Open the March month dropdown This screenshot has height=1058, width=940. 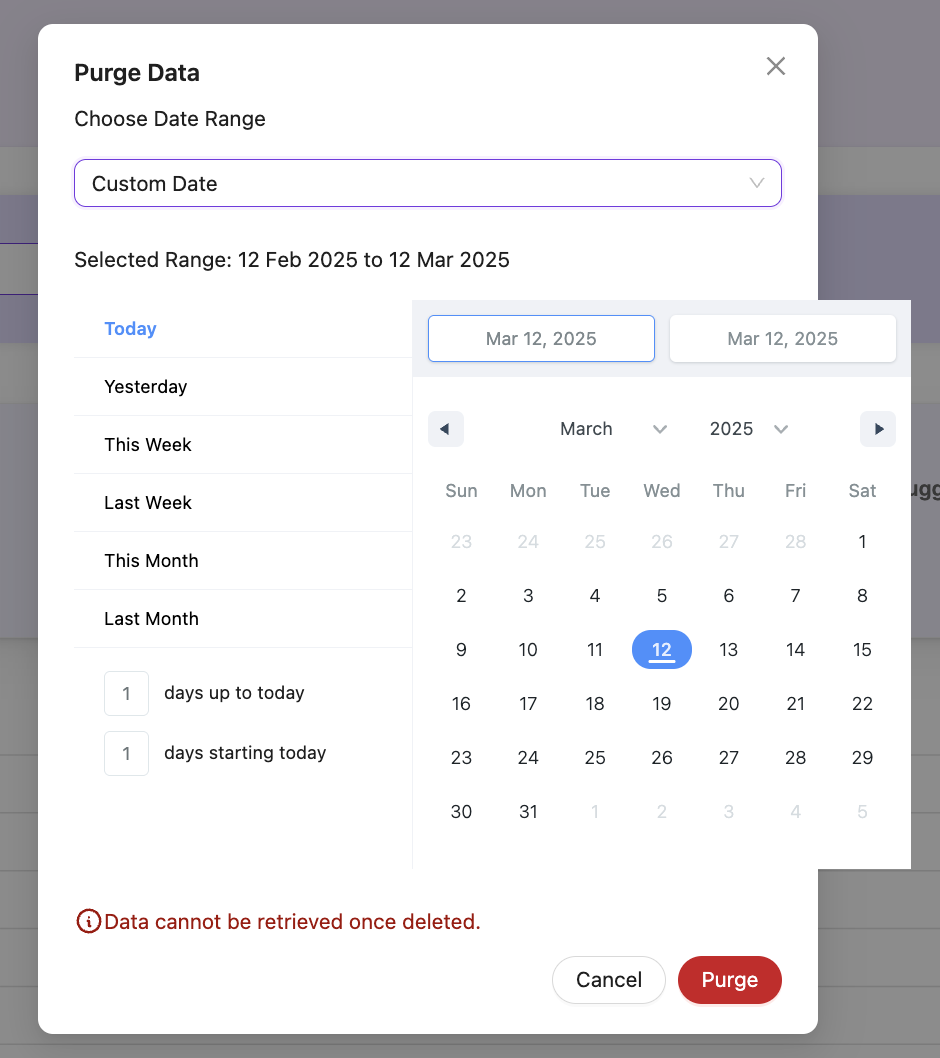(612, 429)
